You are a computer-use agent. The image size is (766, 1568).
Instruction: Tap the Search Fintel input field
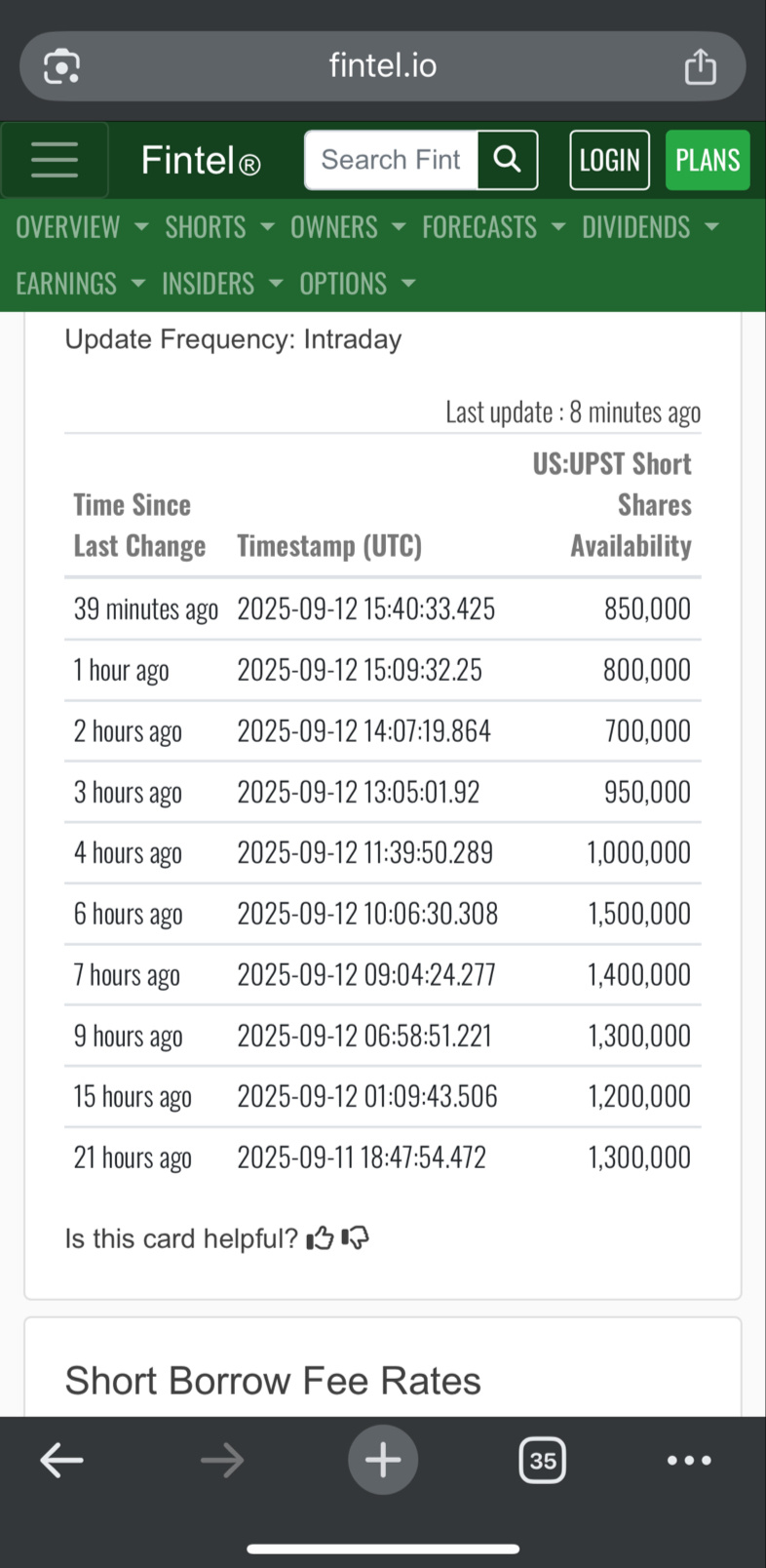(x=391, y=160)
